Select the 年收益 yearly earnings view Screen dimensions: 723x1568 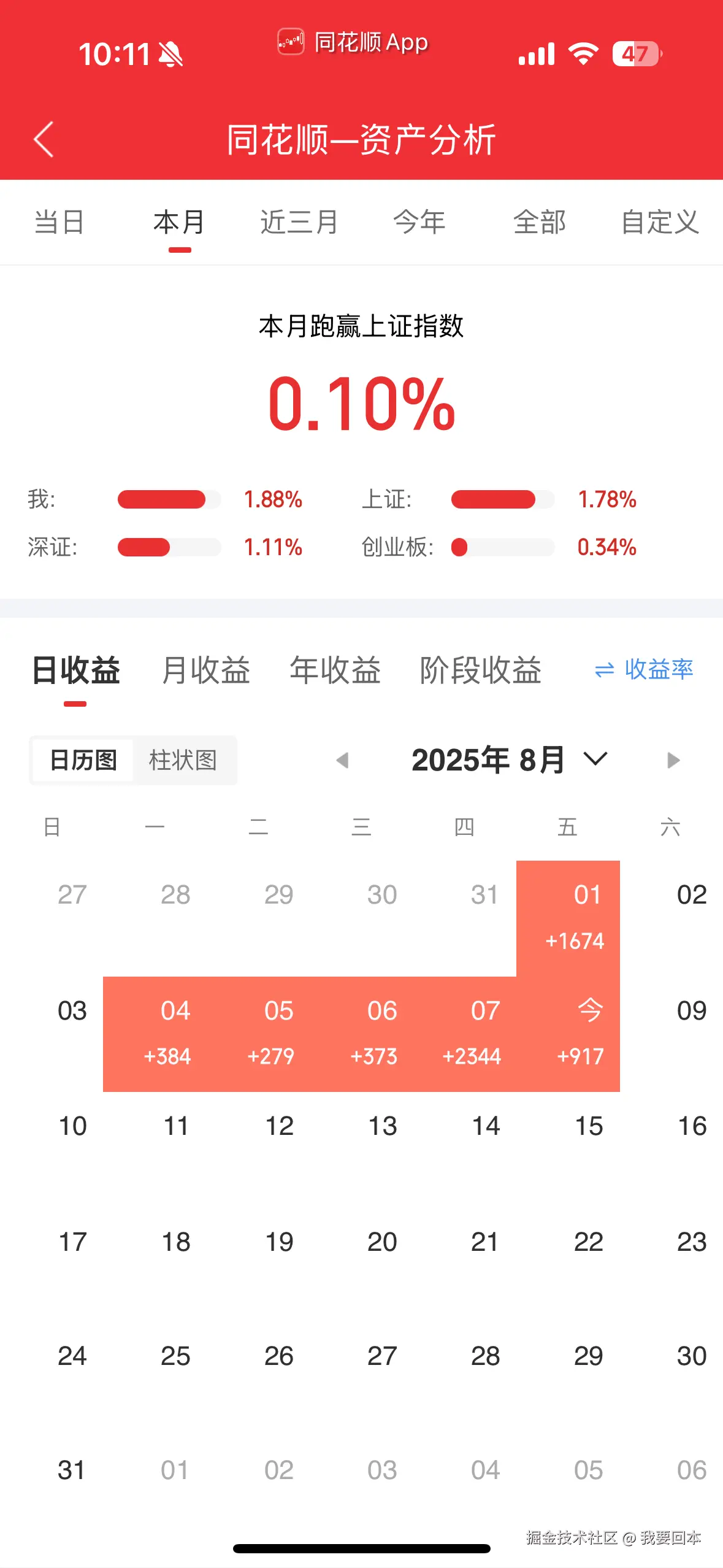pos(337,671)
